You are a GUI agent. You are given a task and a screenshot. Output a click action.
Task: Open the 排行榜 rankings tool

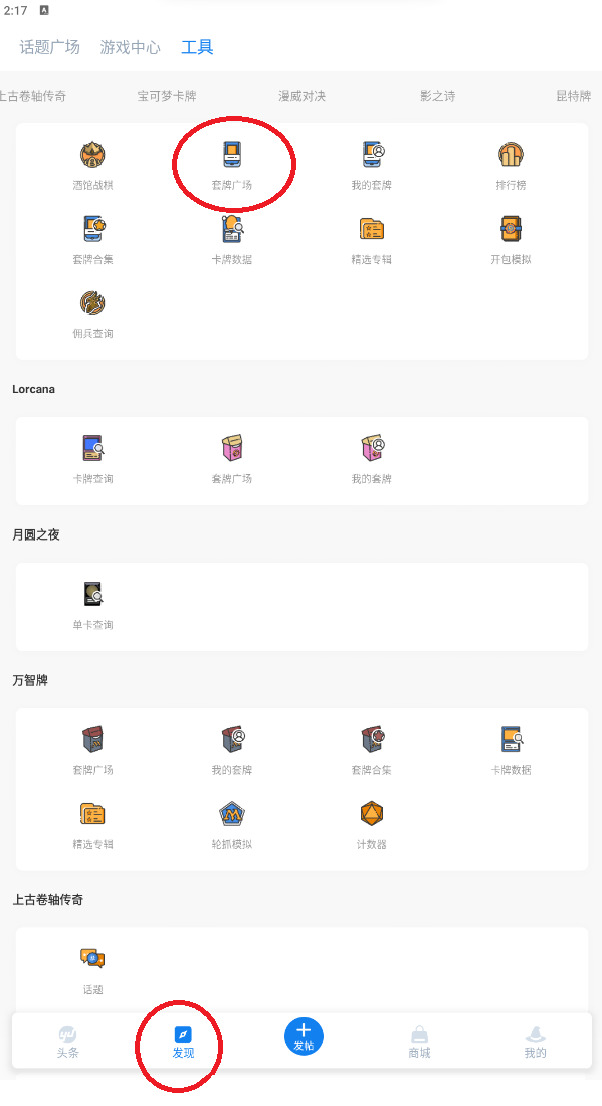[511, 166]
